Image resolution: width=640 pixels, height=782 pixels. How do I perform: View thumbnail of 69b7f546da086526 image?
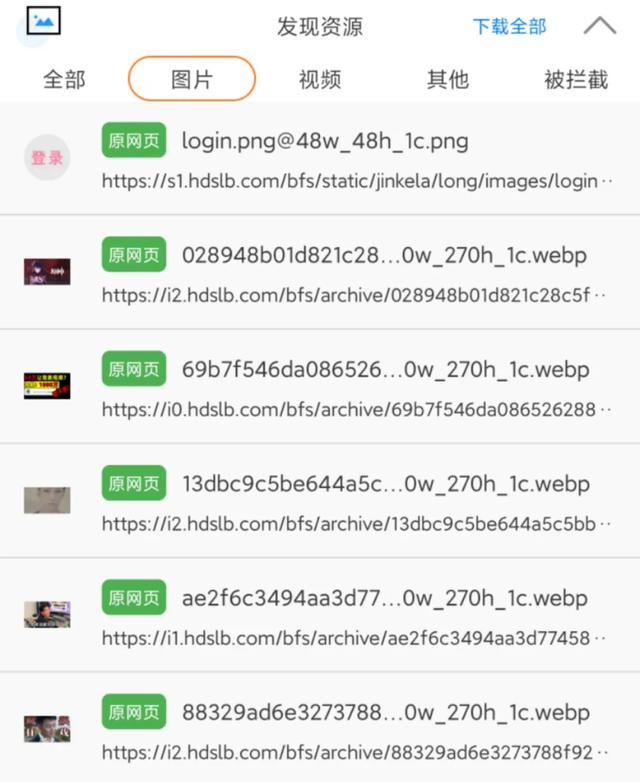[47, 386]
